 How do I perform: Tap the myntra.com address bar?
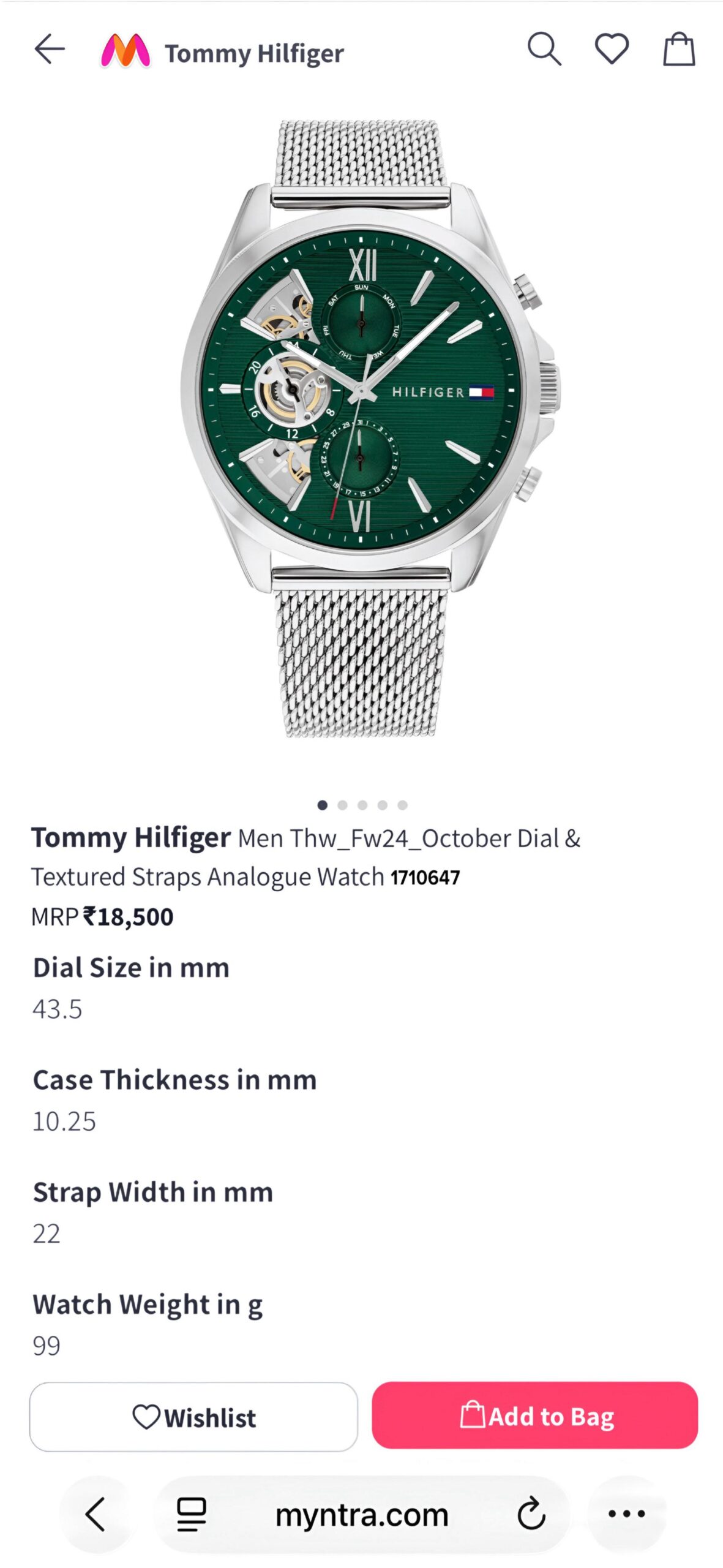[361, 1514]
